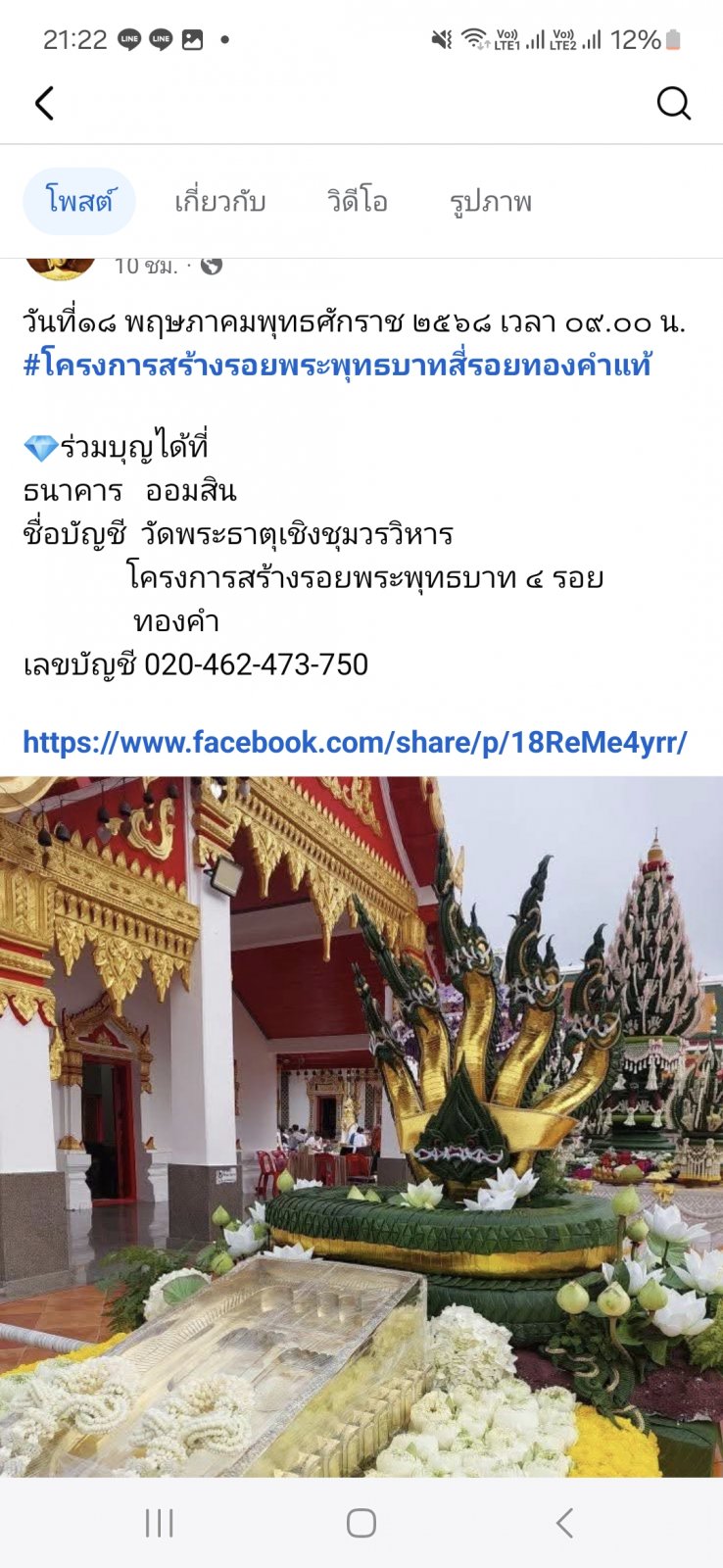Switch to the เกี่ยวกับ tab
Viewport: 723px width, 1568px height.
(x=220, y=202)
